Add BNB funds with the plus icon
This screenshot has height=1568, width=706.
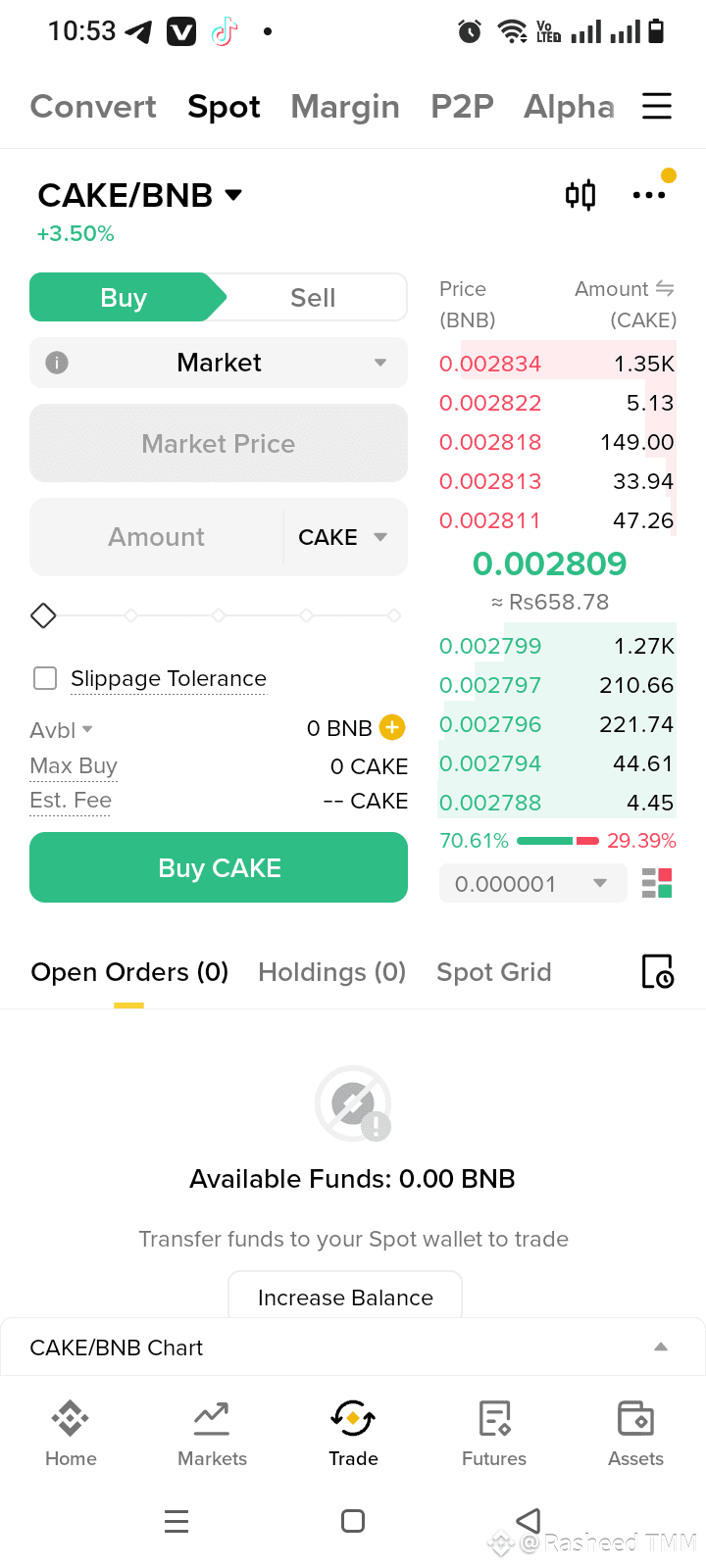click(392, 727)
